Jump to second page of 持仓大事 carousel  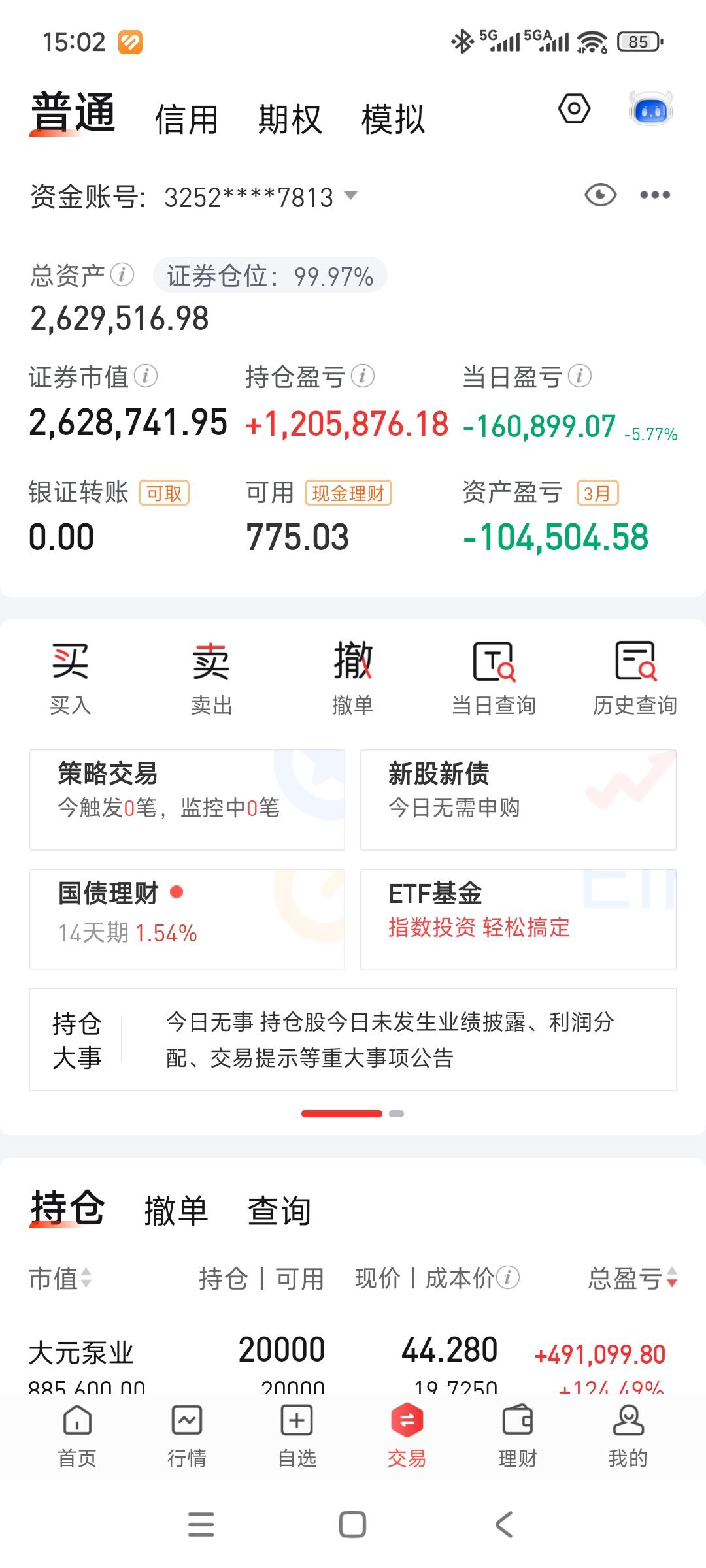click(x=397, y=1113)
